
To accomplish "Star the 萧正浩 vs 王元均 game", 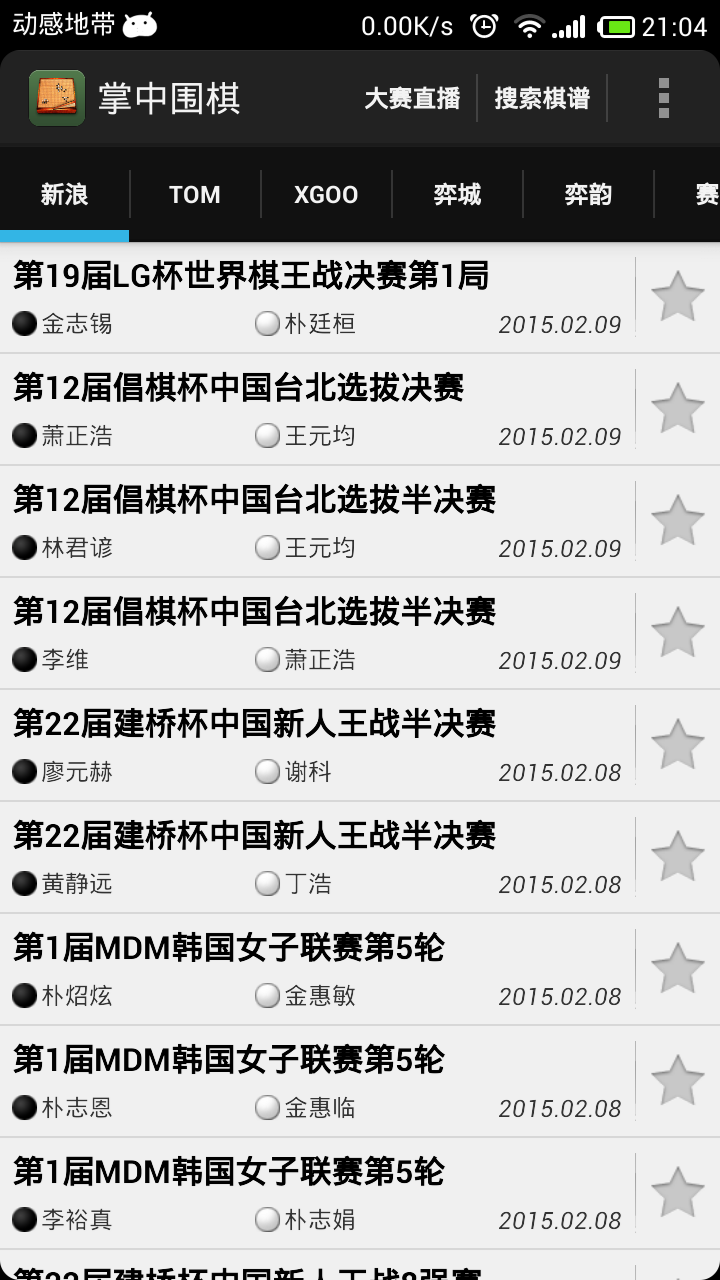I will pos(677,409).
